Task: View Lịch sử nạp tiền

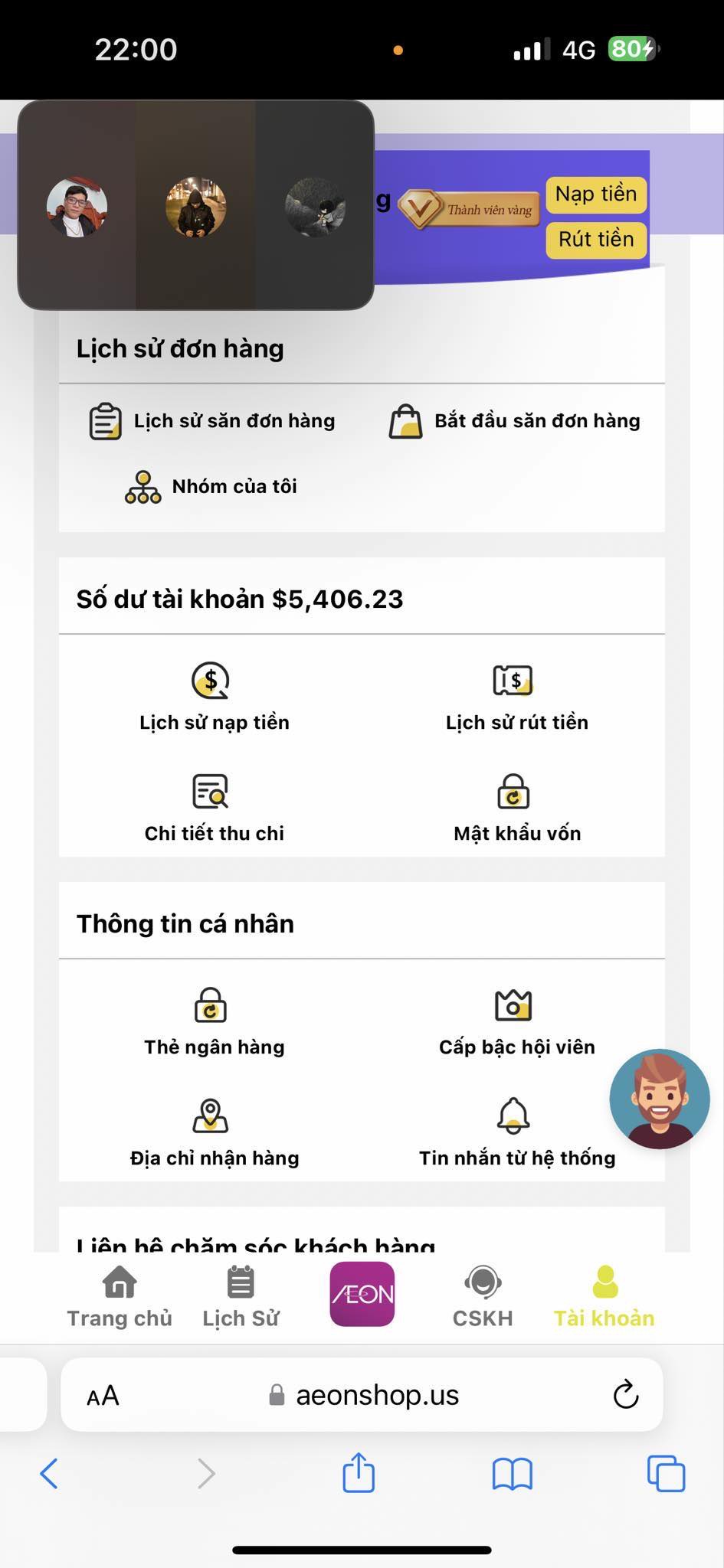Action: click(214, 697)
